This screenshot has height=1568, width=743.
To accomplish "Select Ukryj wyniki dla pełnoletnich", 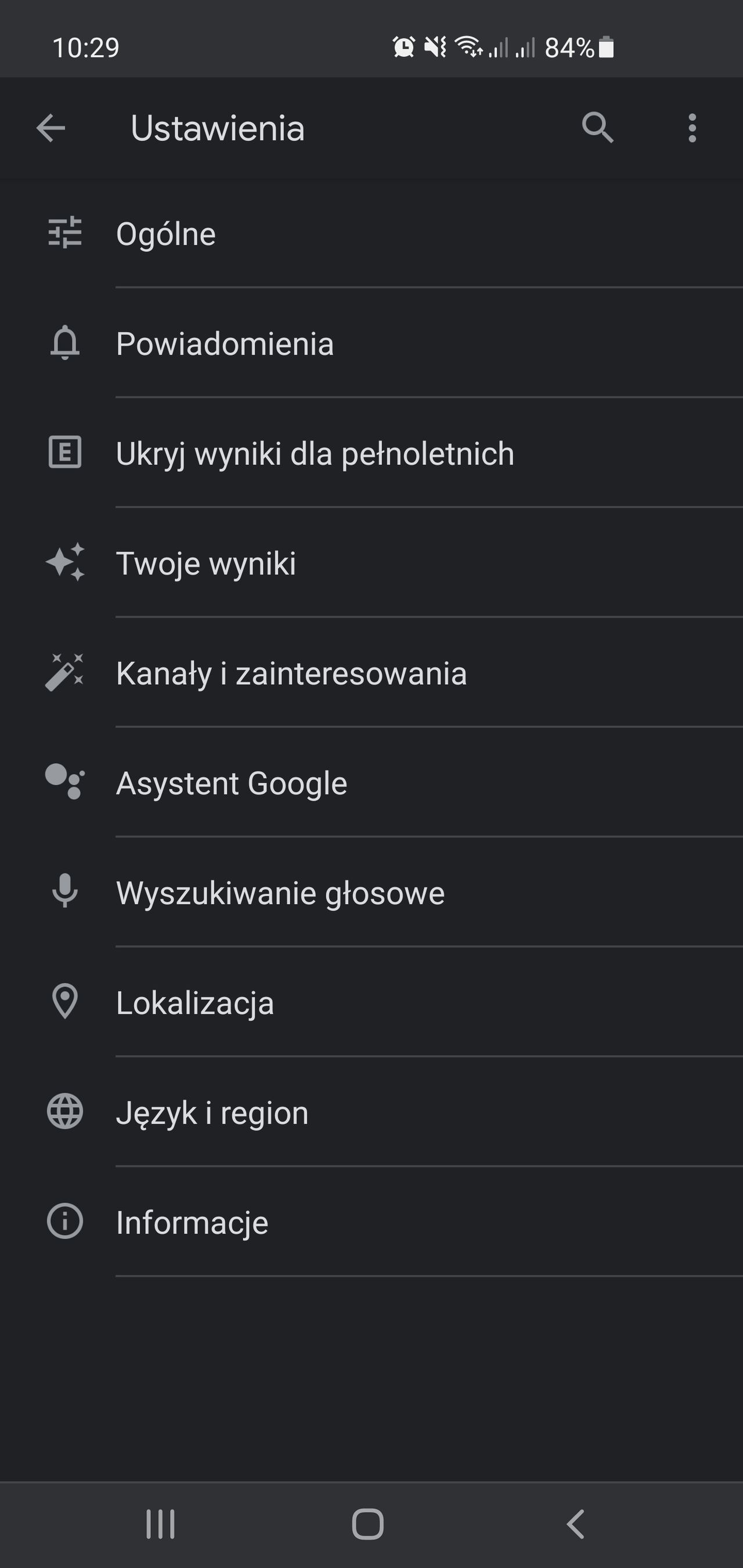I will click(x=315, y=453).
